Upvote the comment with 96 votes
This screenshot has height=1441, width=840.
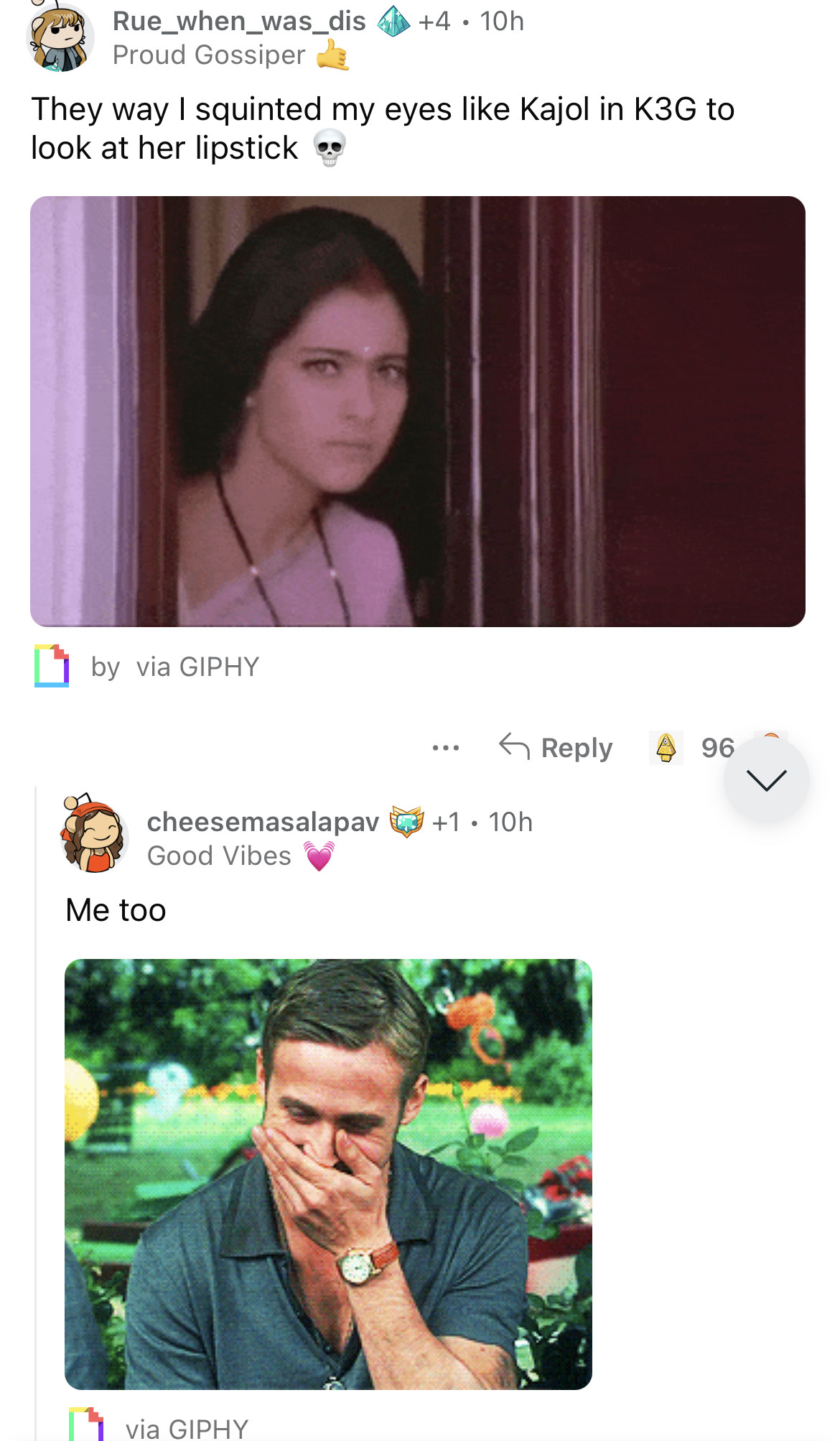[666, 748]
